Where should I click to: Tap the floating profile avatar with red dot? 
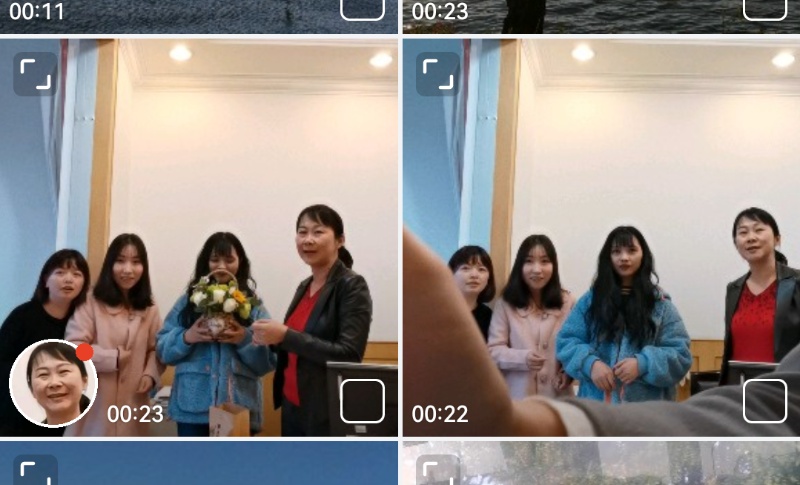[x=53, y=383]
